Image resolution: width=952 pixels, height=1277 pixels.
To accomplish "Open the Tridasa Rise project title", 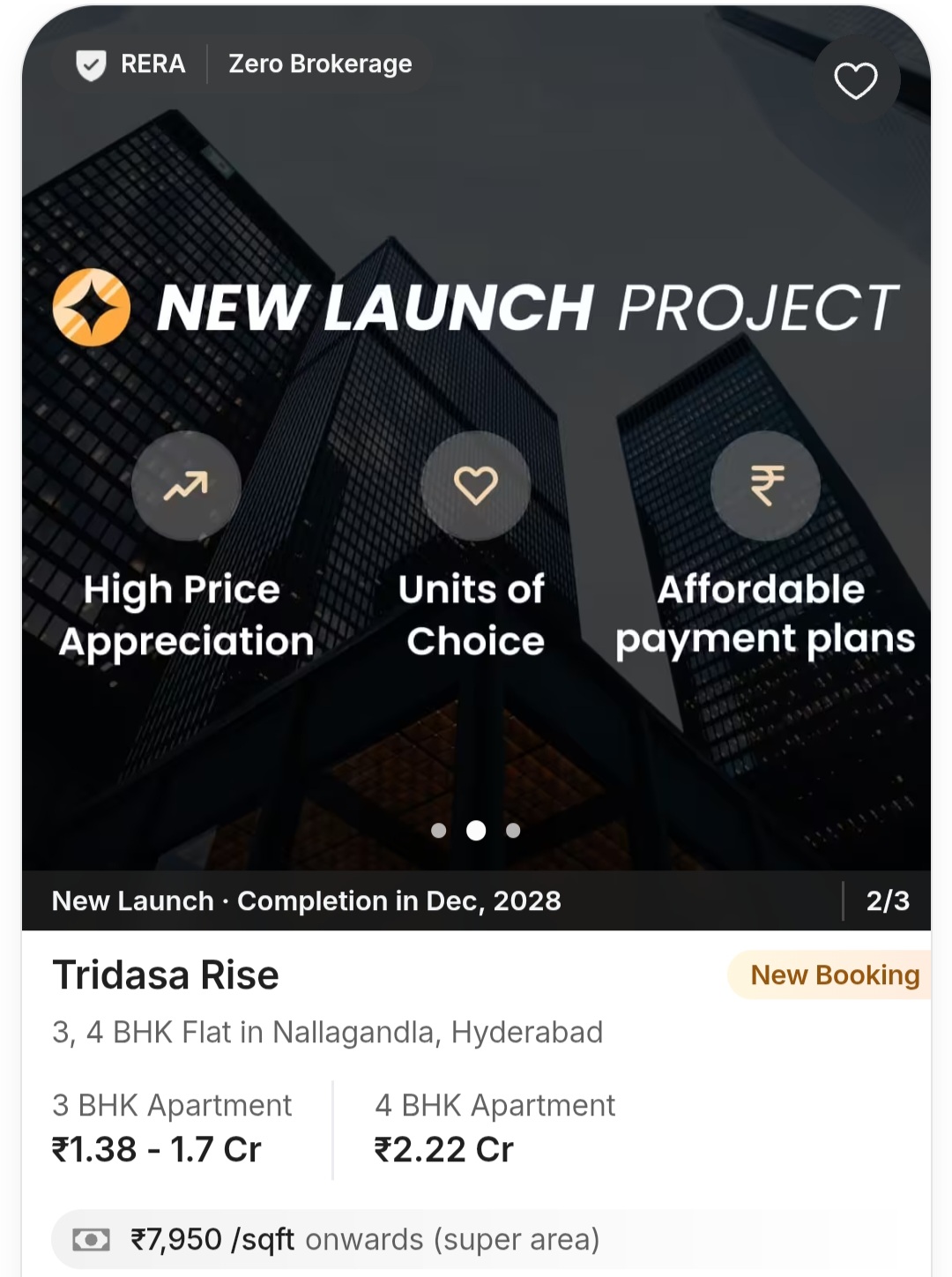I will [165, 975].
